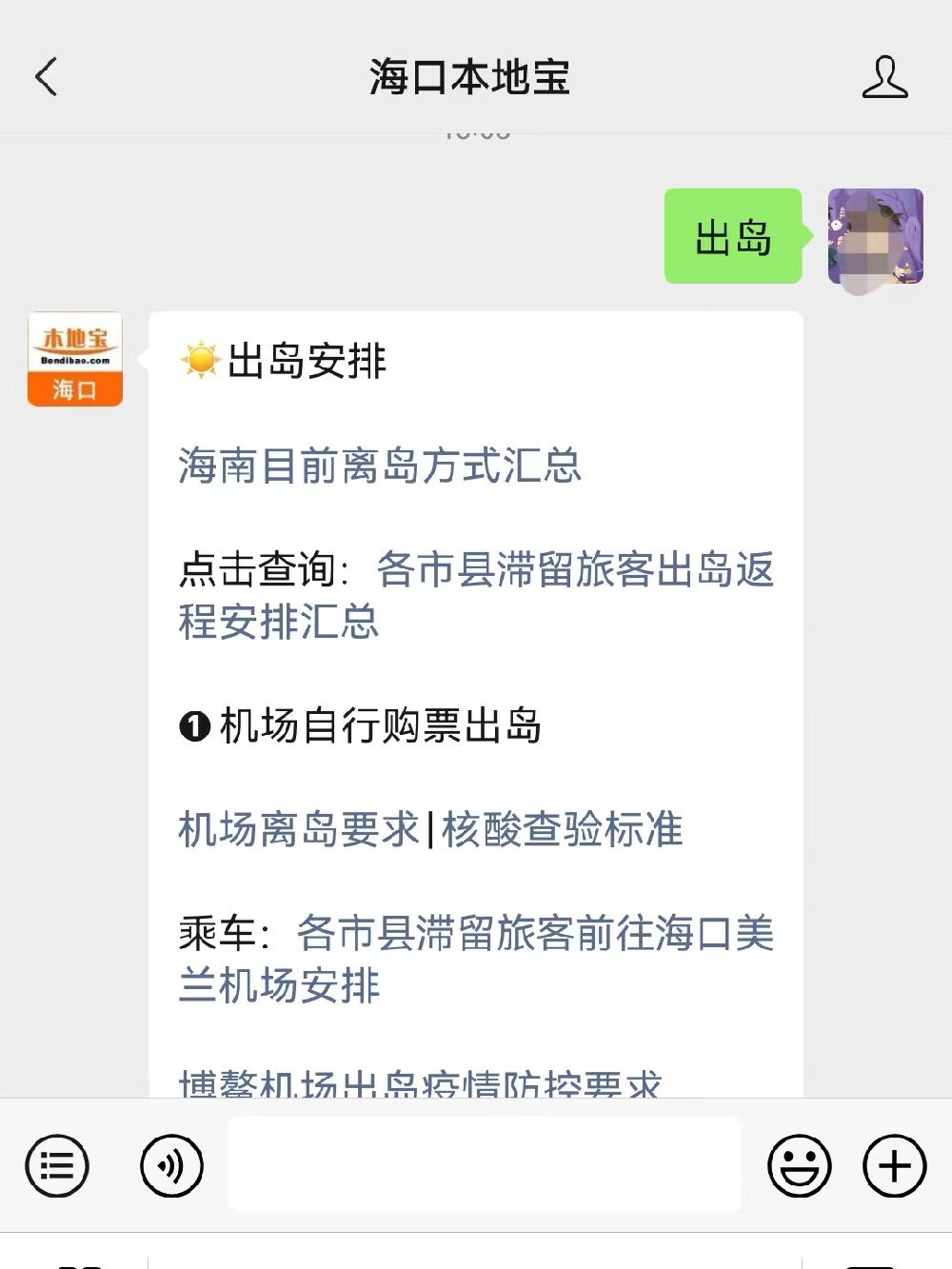Tap 海口本地宝 avatar logo

point(75,360)
